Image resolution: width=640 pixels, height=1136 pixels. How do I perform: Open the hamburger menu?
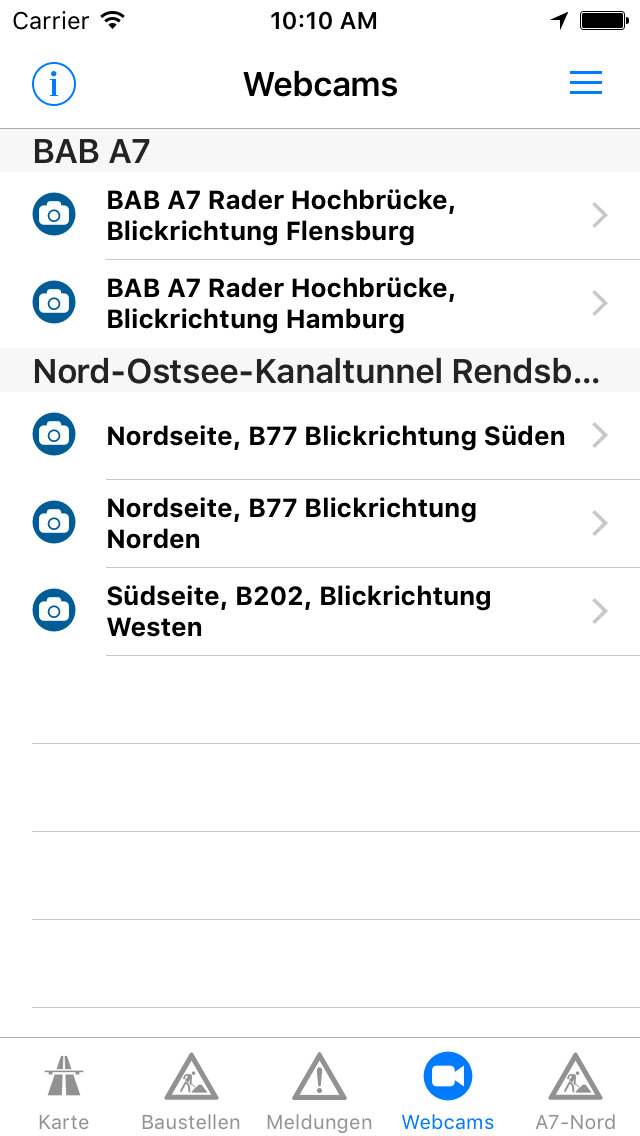pyautogui.click(x=586, y=83)
